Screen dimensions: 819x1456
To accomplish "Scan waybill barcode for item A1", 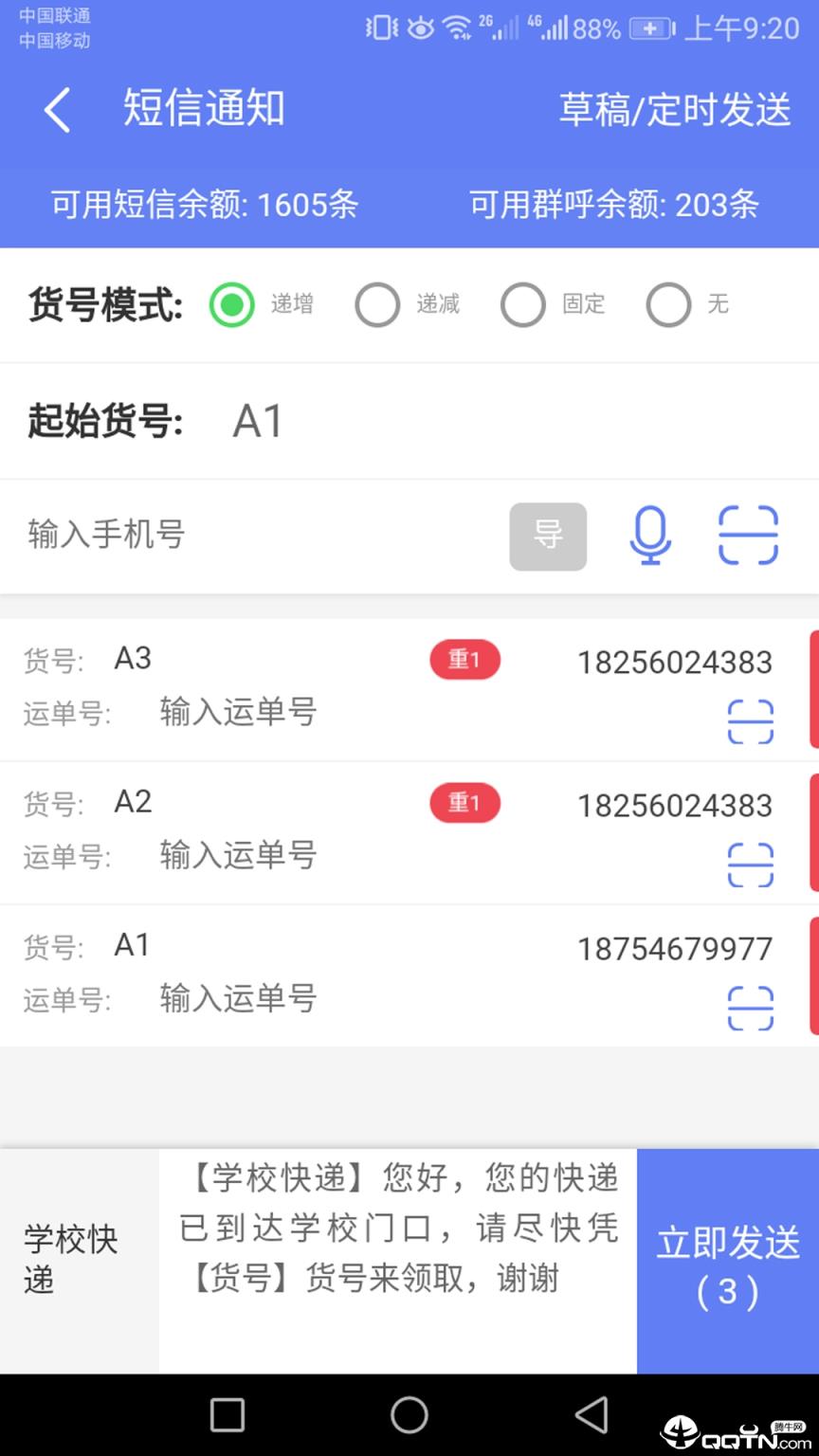I will pyautogui.click(x=750, y=1008).
